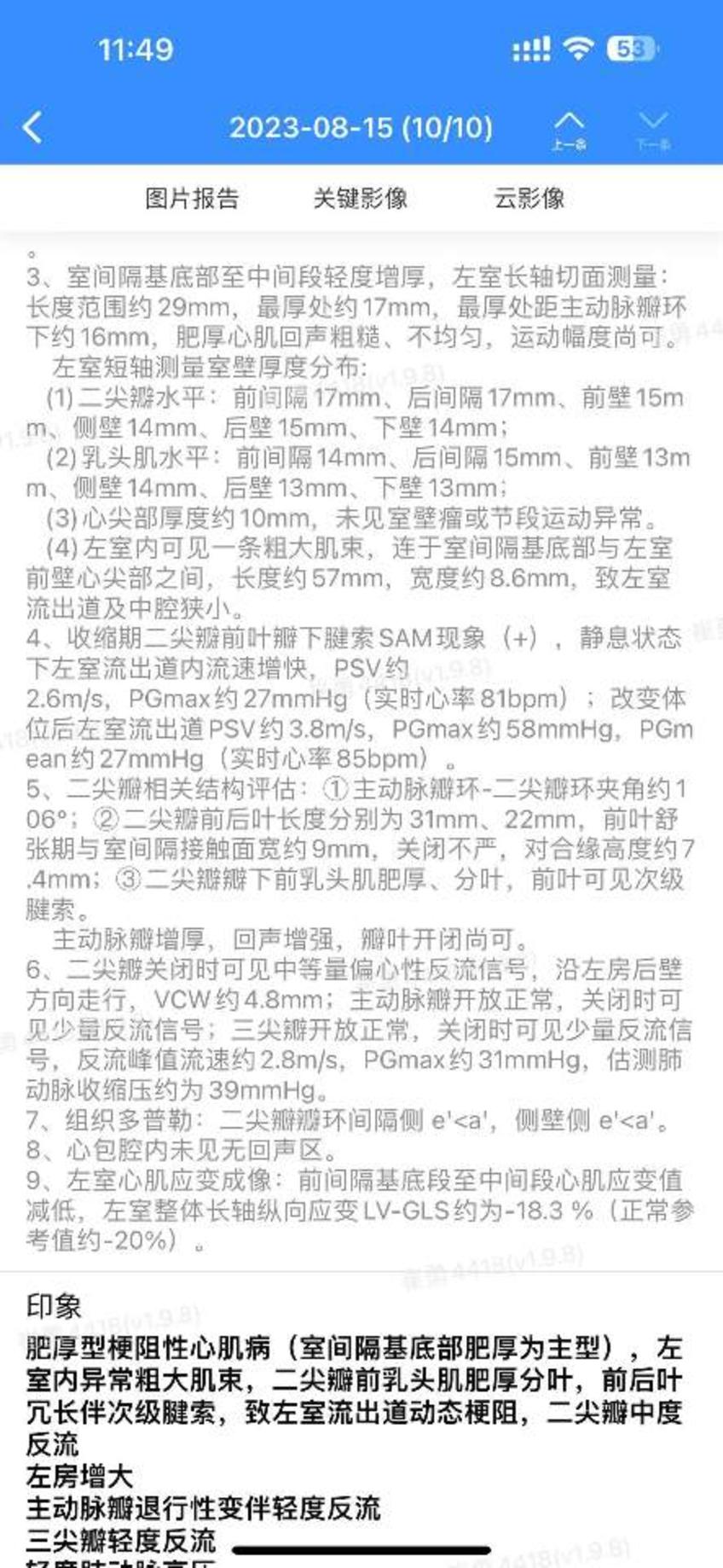Go back using the header arrow

click(x=32, y=128)
